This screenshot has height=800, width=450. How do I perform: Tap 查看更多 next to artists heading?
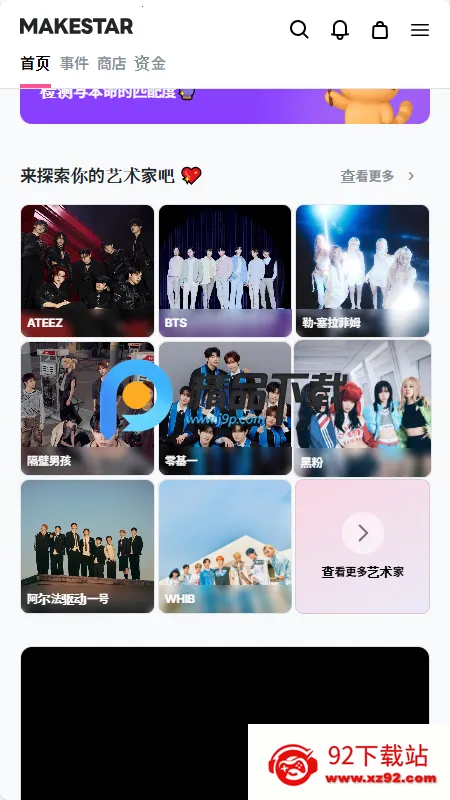tap(378, 177)
